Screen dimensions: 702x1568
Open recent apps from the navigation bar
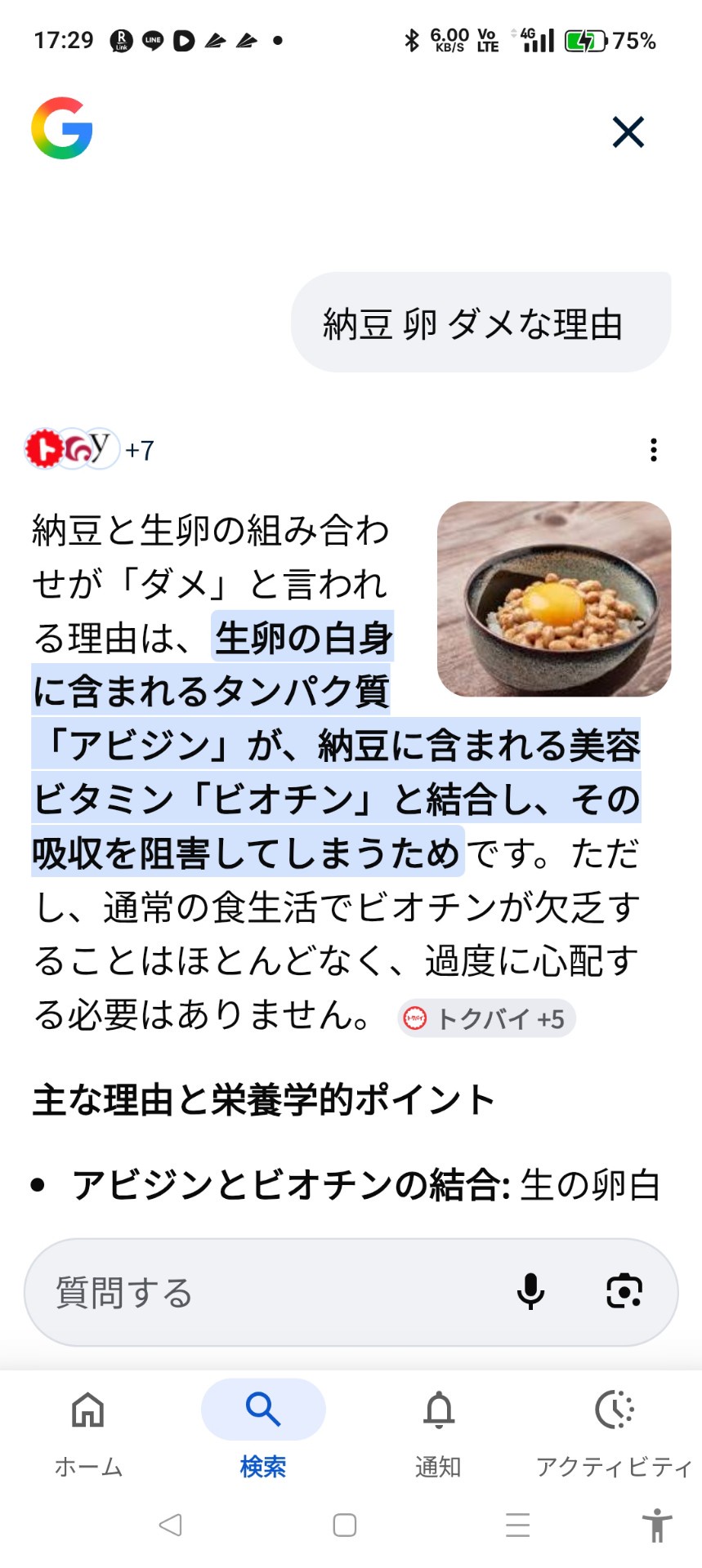pyautogui.click(x=517, y=1525)
